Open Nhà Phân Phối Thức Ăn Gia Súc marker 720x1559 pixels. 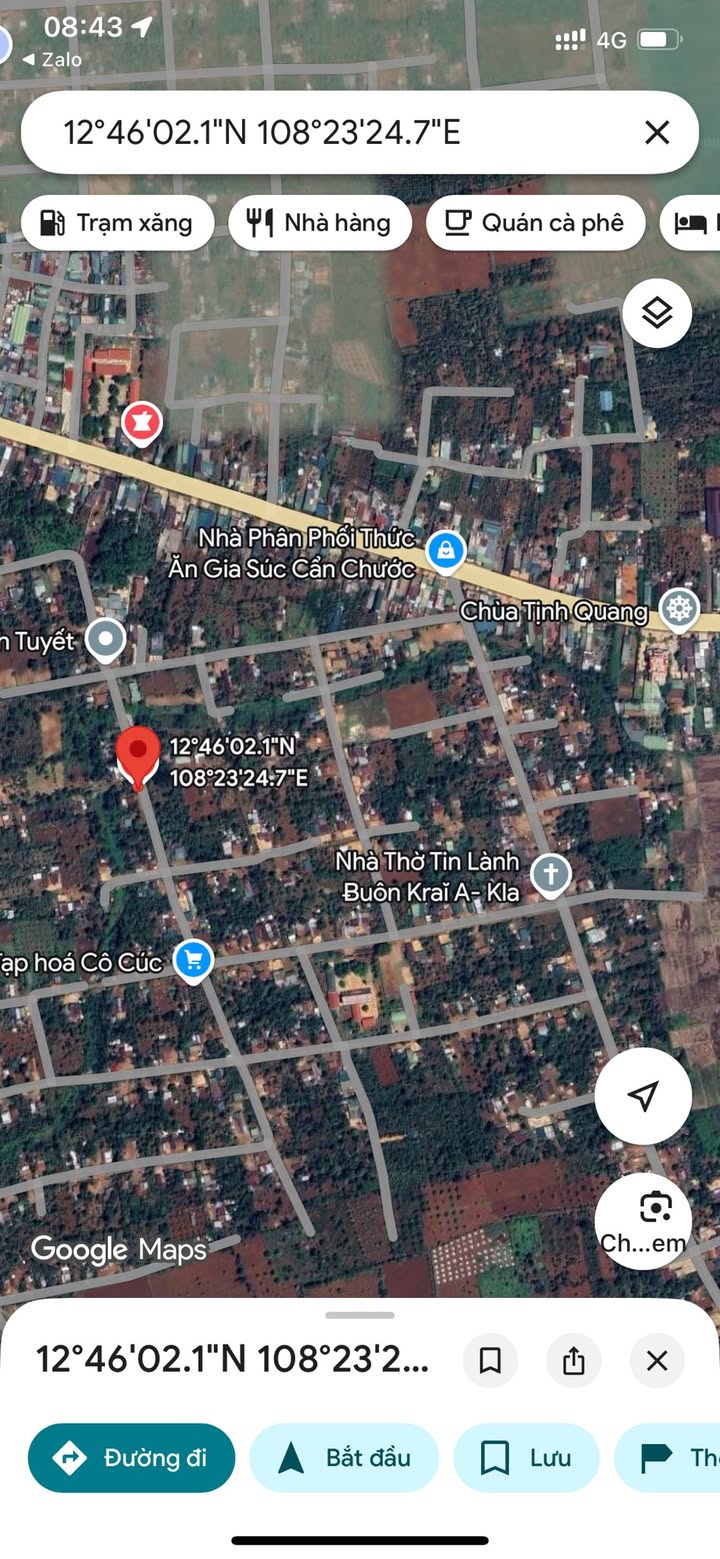click(445, 550)
